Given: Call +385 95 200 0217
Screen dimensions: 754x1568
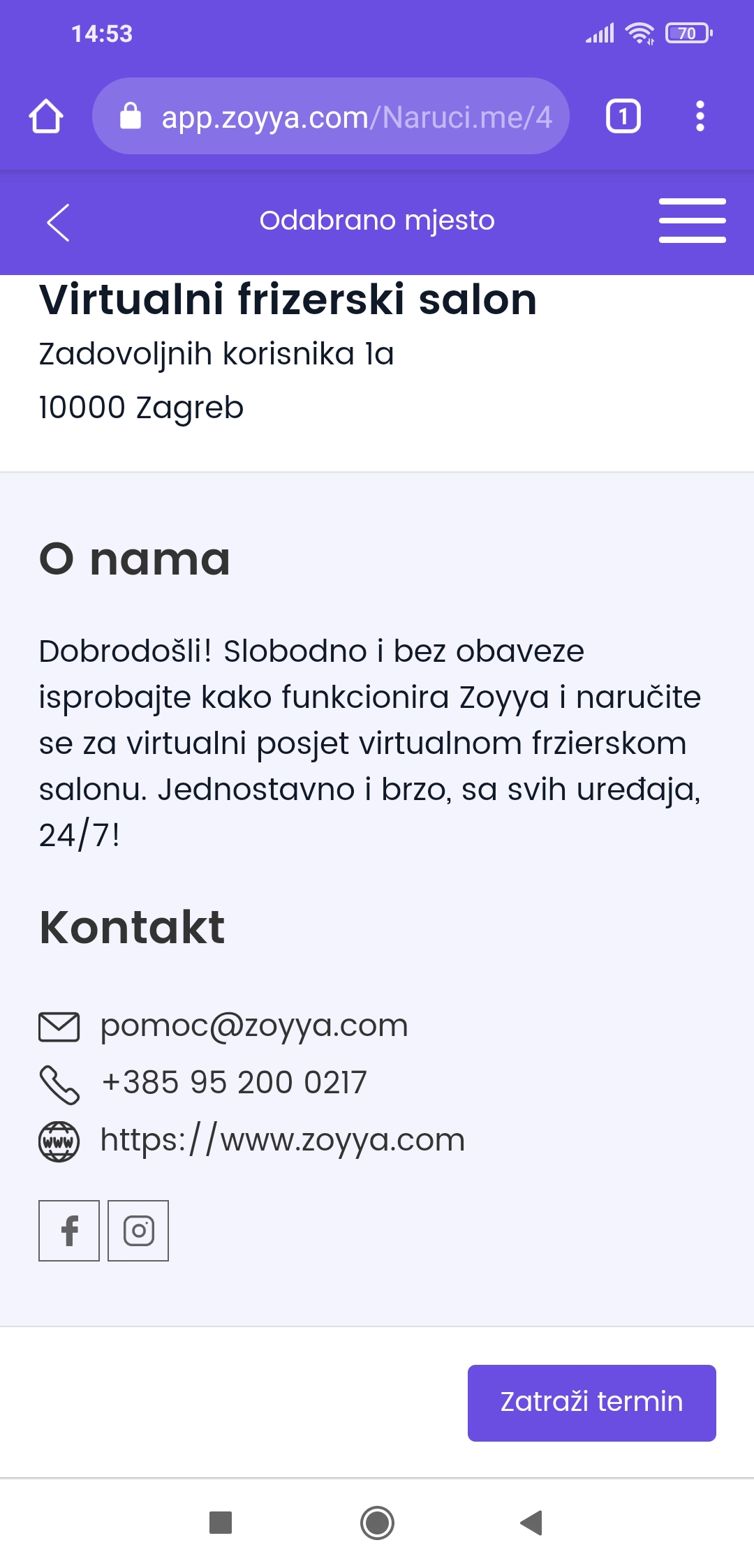Looking at the screenshot, I should (x=234, y=1083).
